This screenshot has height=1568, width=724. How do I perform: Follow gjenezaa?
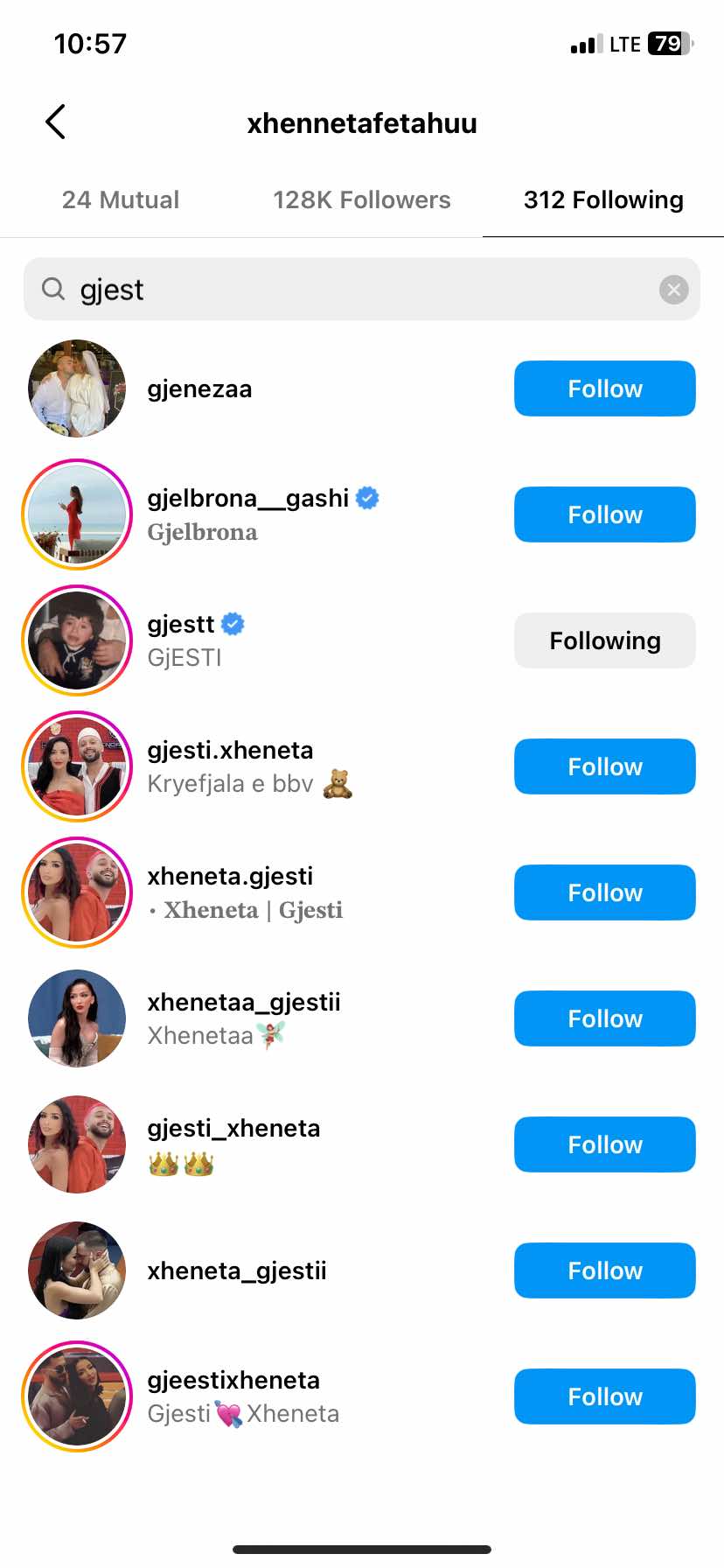(604, 388)
